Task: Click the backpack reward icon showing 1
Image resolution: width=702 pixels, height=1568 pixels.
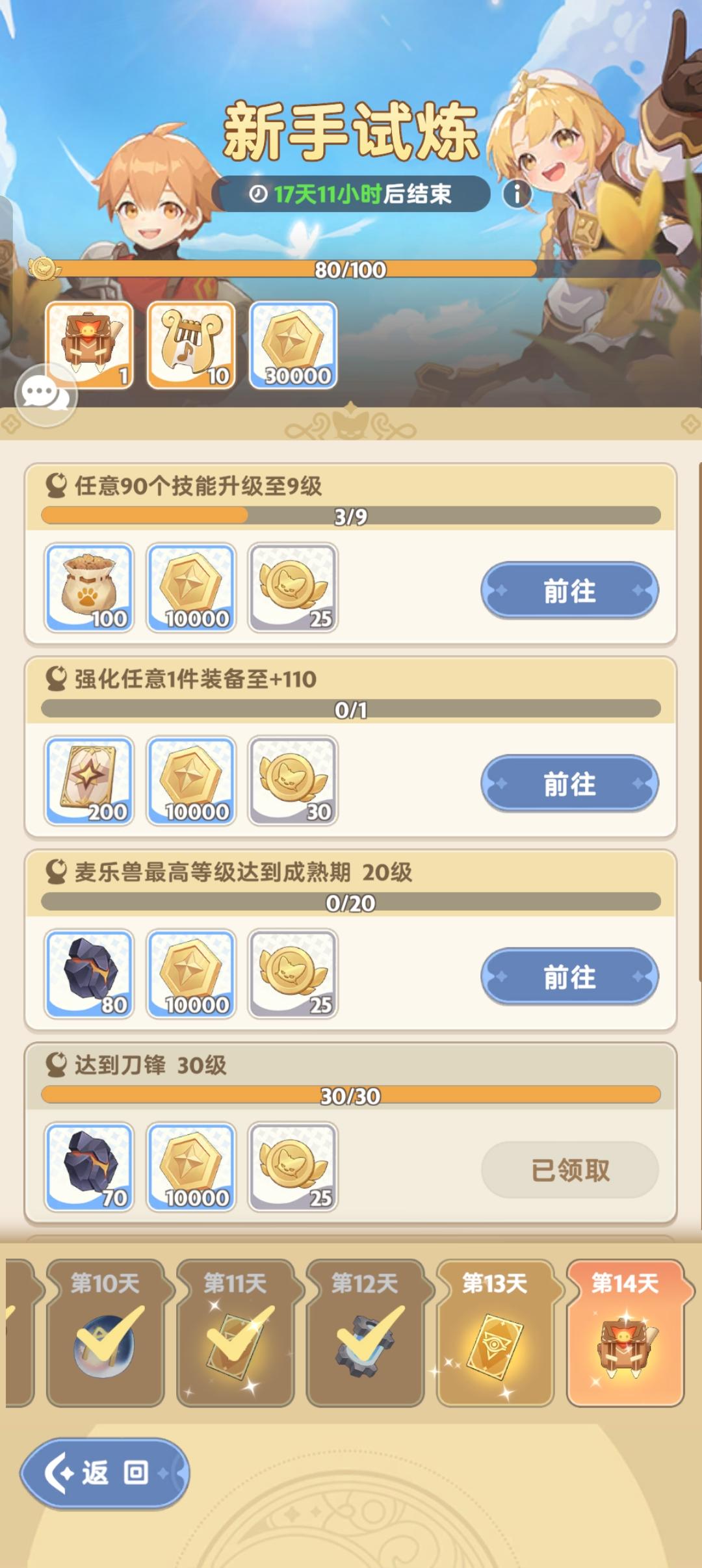Action: [x=90, y=345]
